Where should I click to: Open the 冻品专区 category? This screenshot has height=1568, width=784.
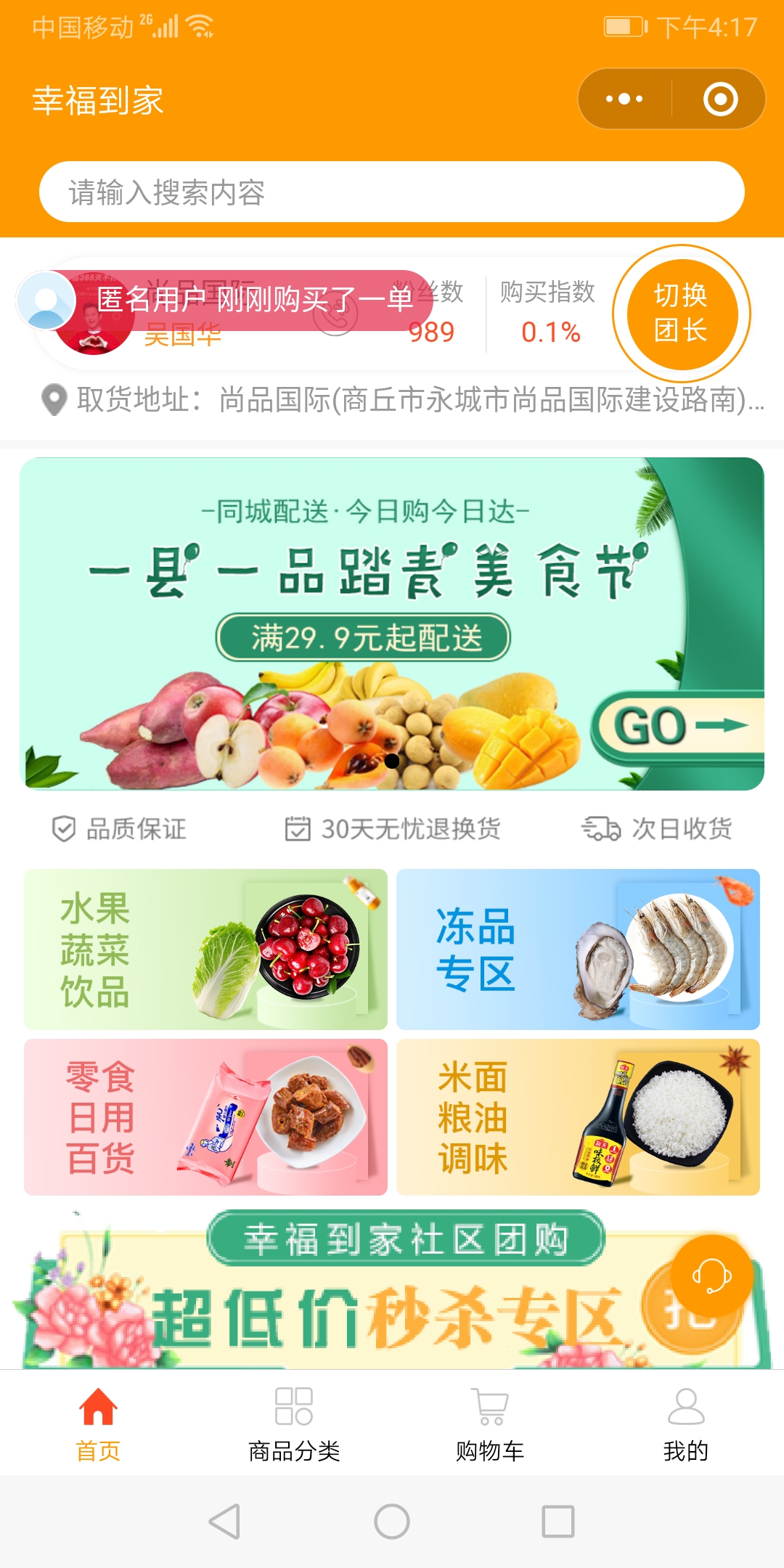[x=578, y=949]
